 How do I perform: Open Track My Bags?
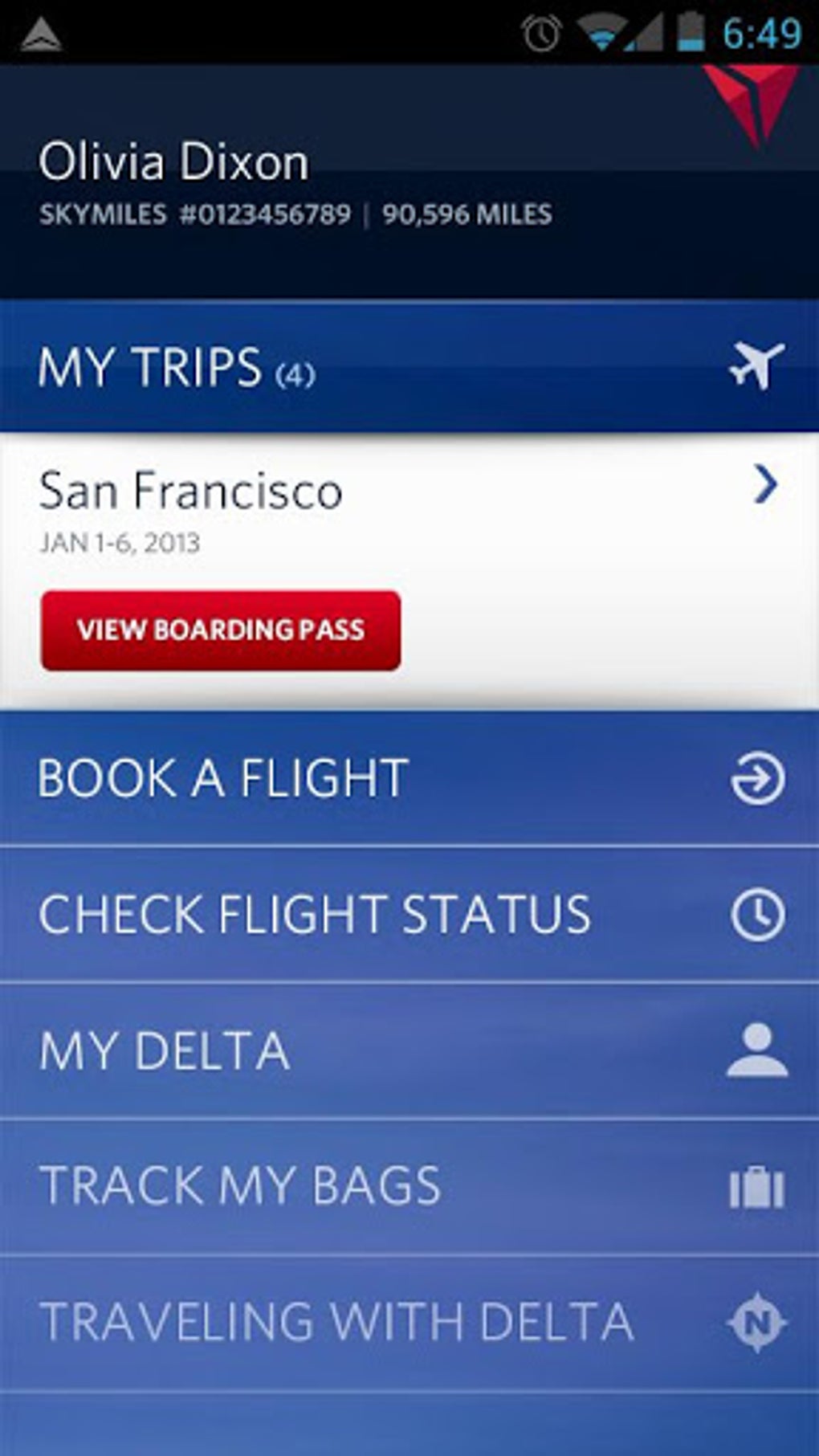click(409, 1186)
